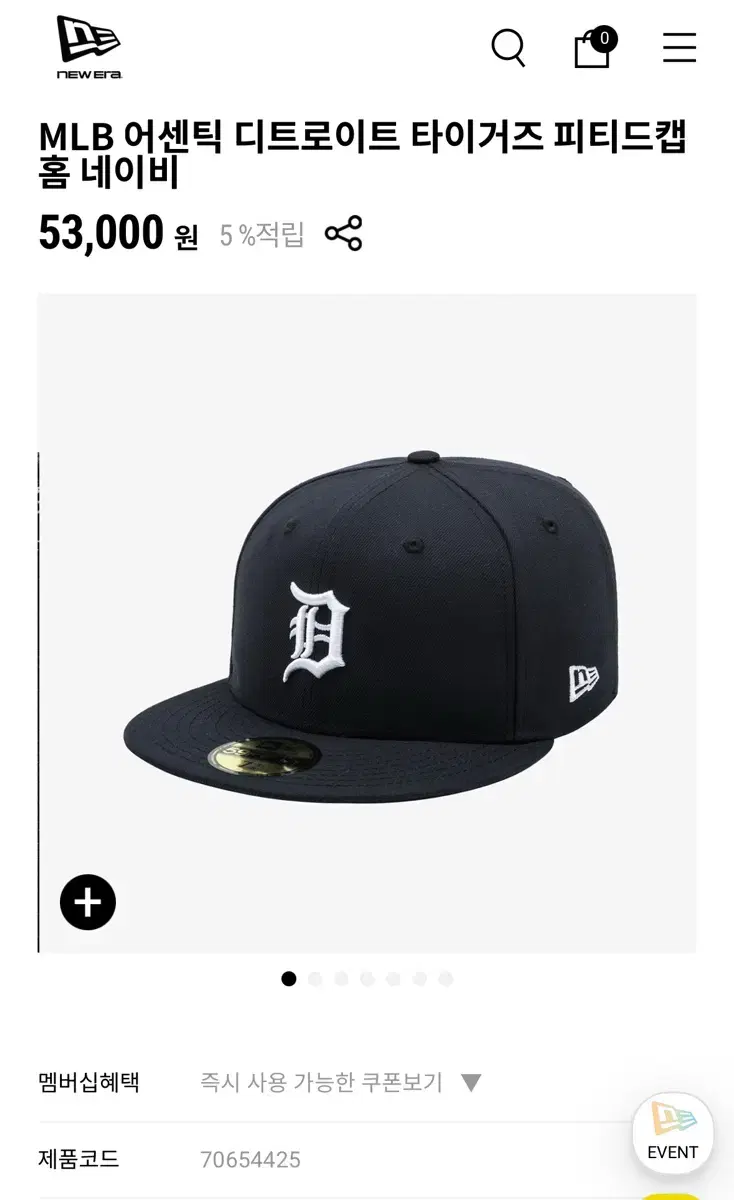This screenshot has height=1200, width=734.
Task: Select the first carousel dot indicator
Action: coord(290,976)
